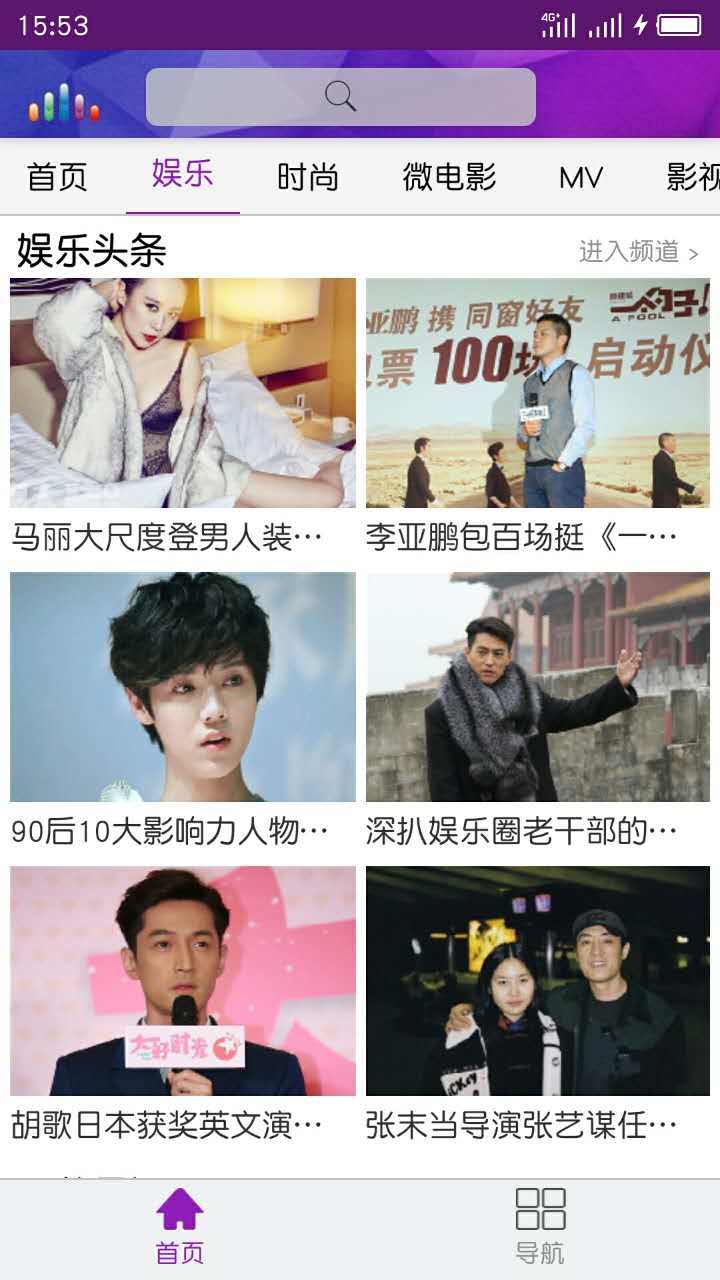
Task: Open the 影视 tab
Action: [692, 177]
